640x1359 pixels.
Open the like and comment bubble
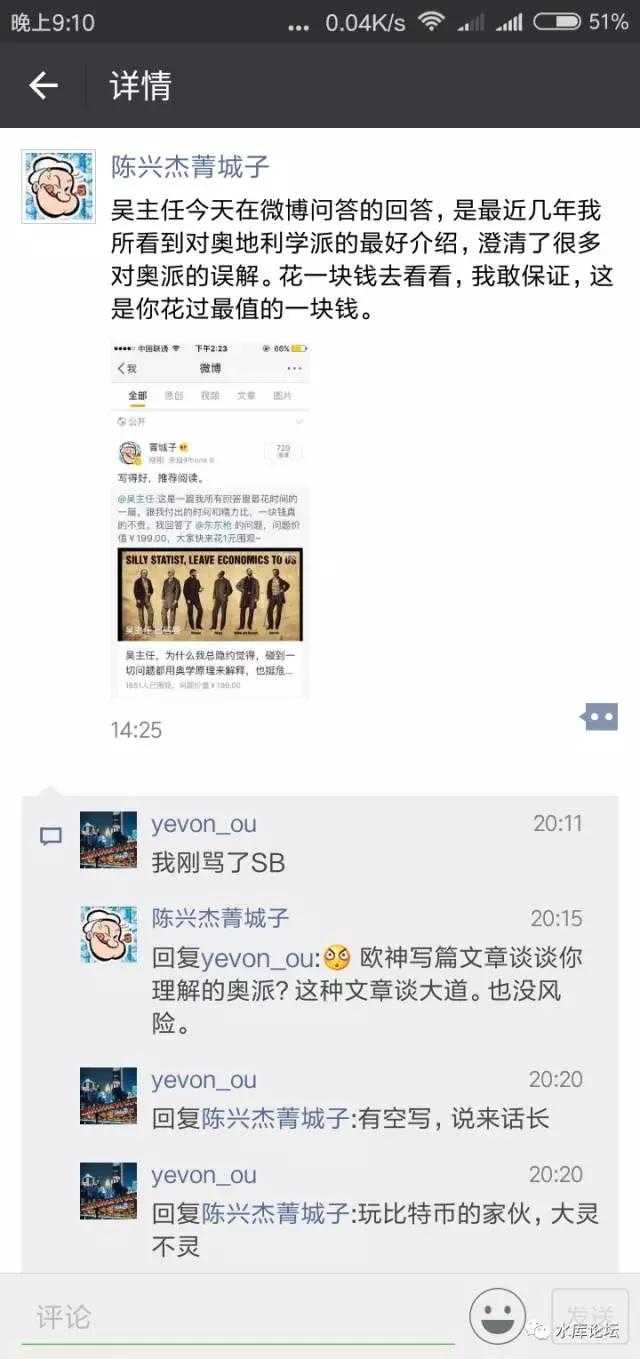coord(600,716)
